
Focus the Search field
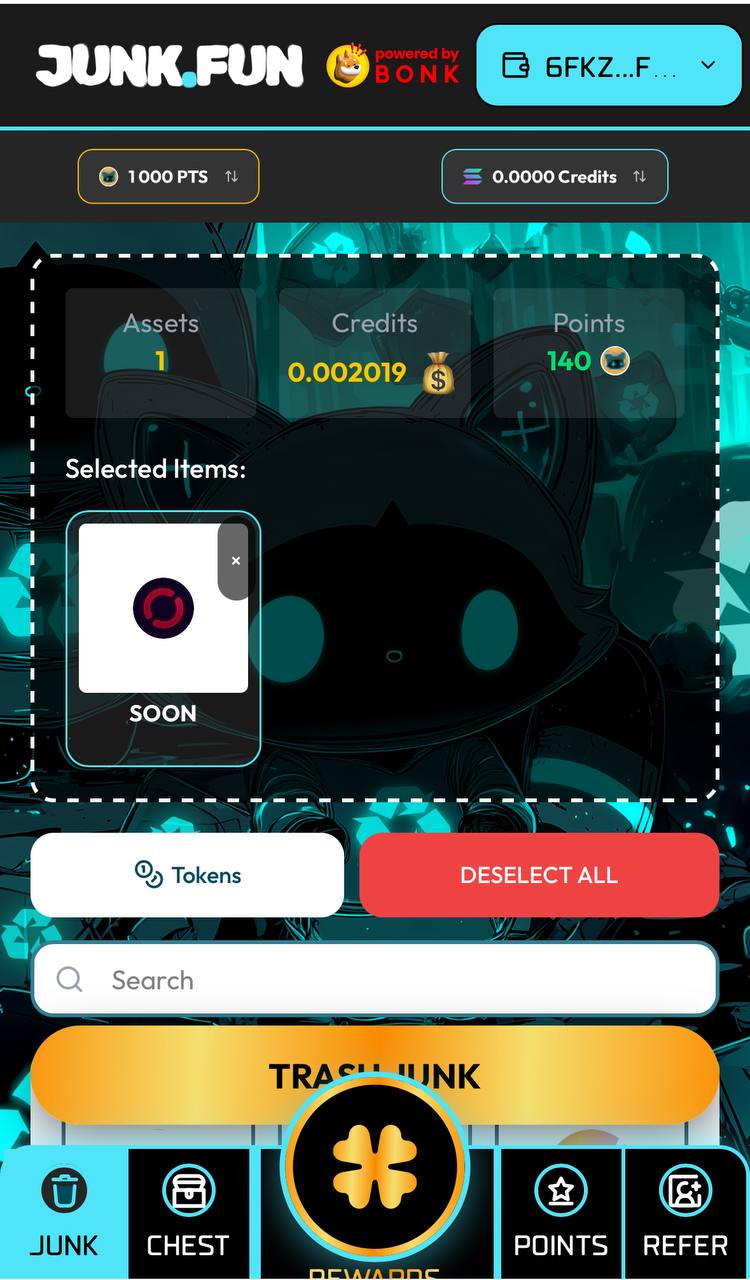375,980
